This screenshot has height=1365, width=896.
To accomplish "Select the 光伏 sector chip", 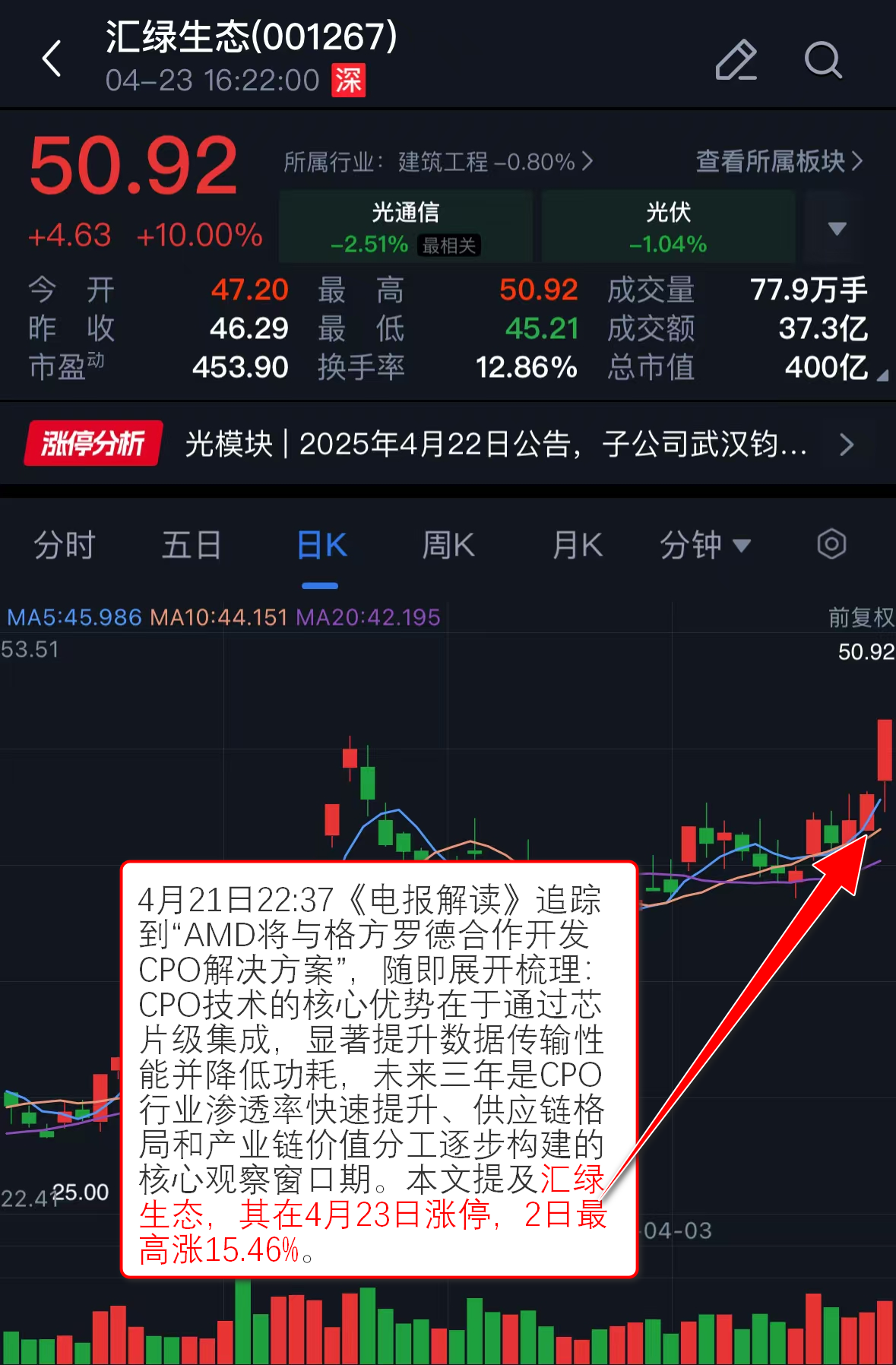I will tap(668, 227).
